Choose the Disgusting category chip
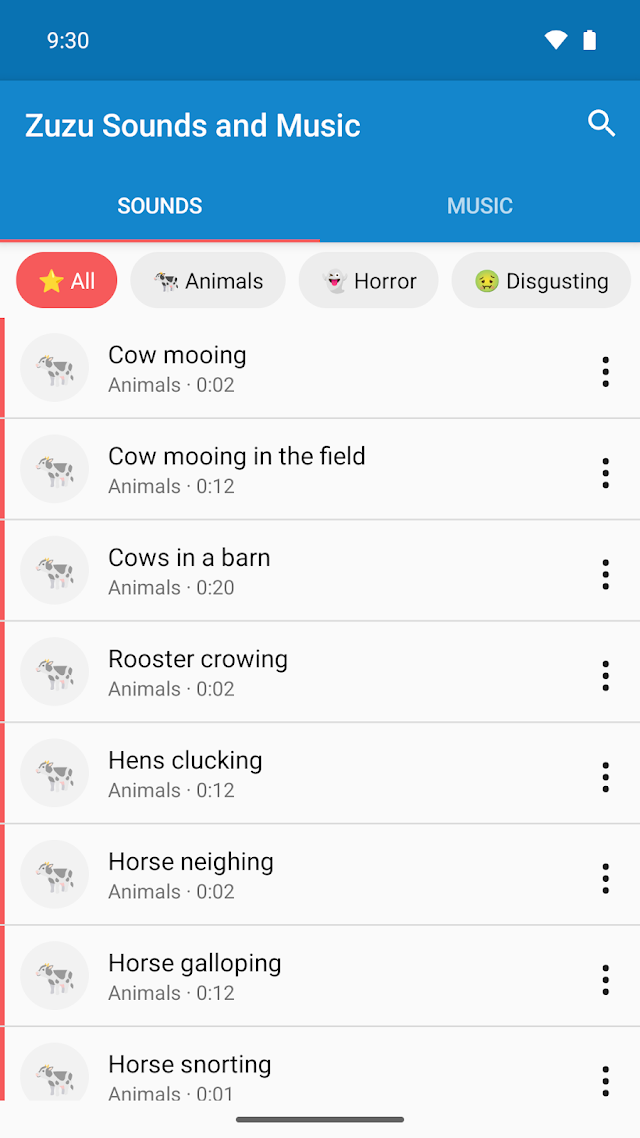Image resolution: width=640 pixels, height=1138 pixels. [541, 280]
